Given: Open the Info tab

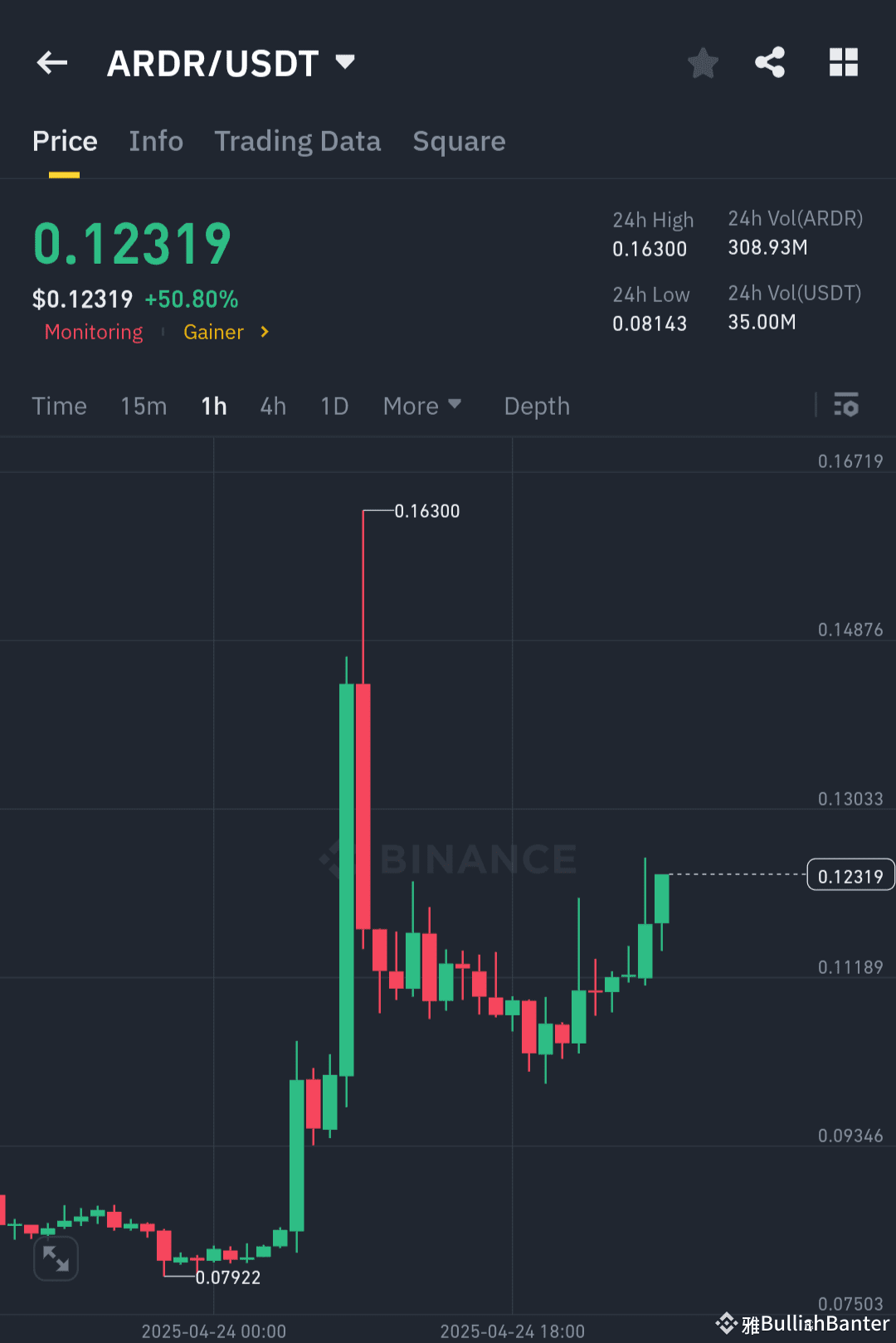Looking at the screenshot, I should coord(156,141).
